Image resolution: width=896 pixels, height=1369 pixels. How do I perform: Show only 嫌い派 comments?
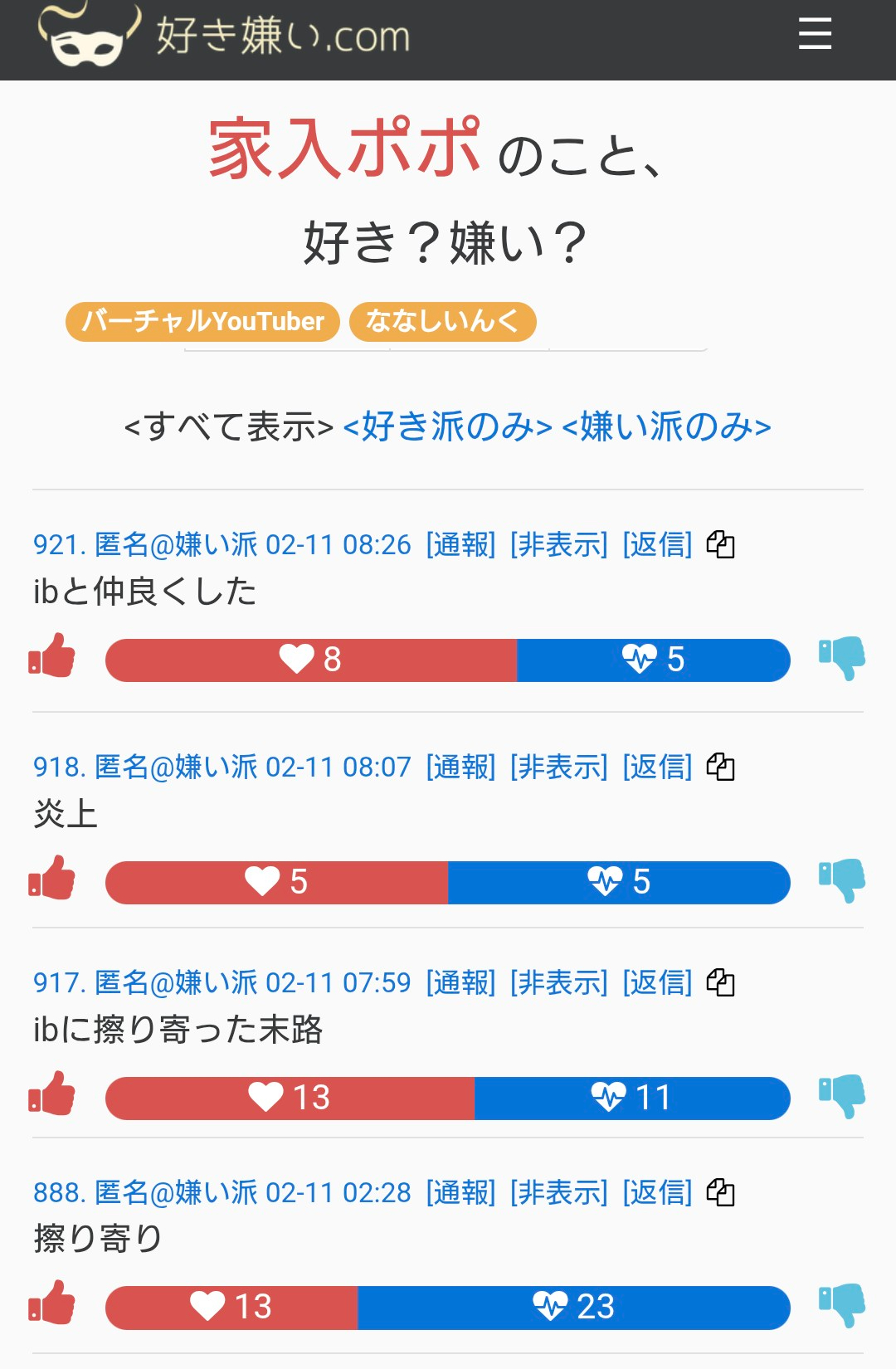666,426
